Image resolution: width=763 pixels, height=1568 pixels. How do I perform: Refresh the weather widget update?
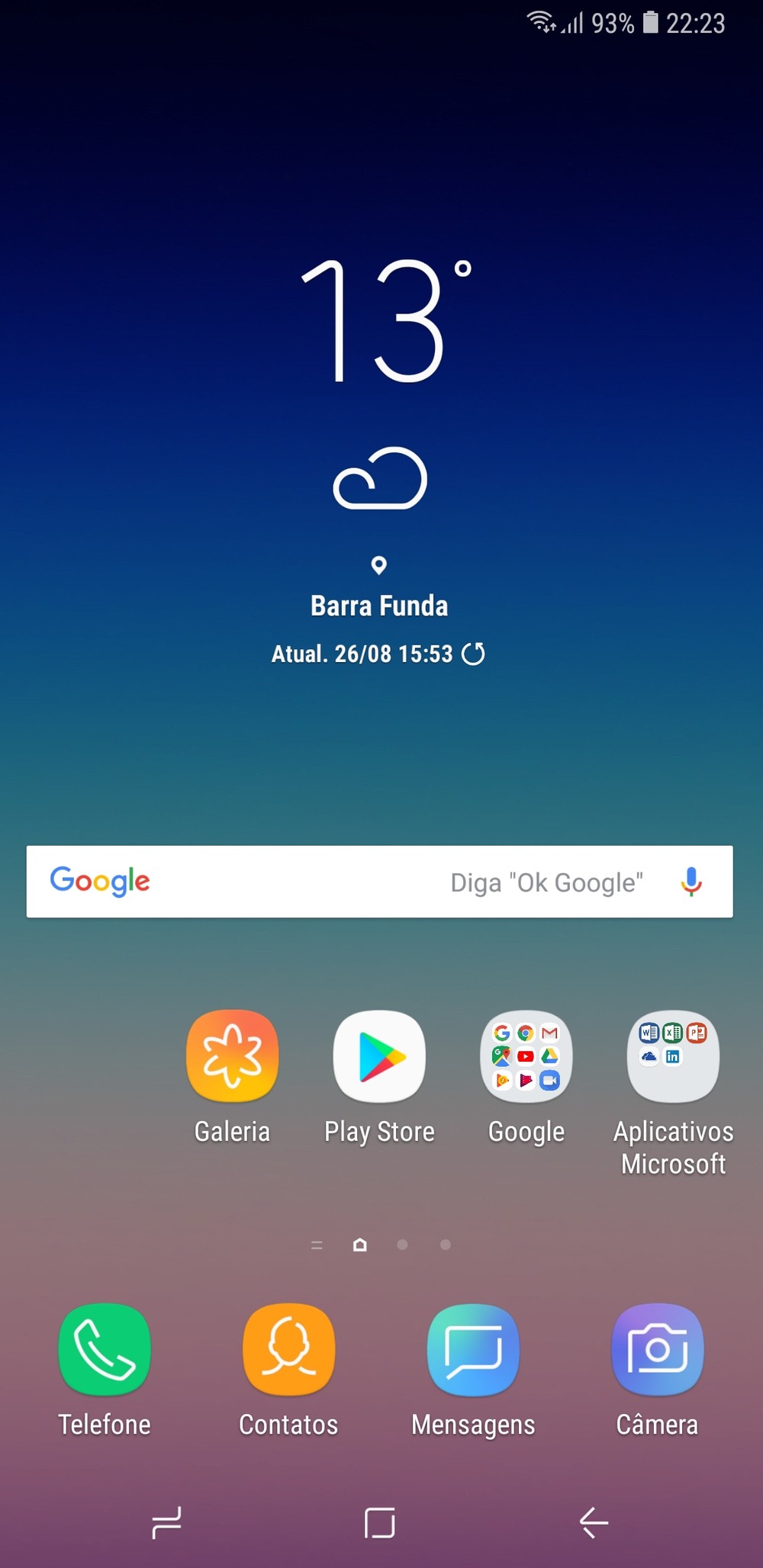click(473, 654)
